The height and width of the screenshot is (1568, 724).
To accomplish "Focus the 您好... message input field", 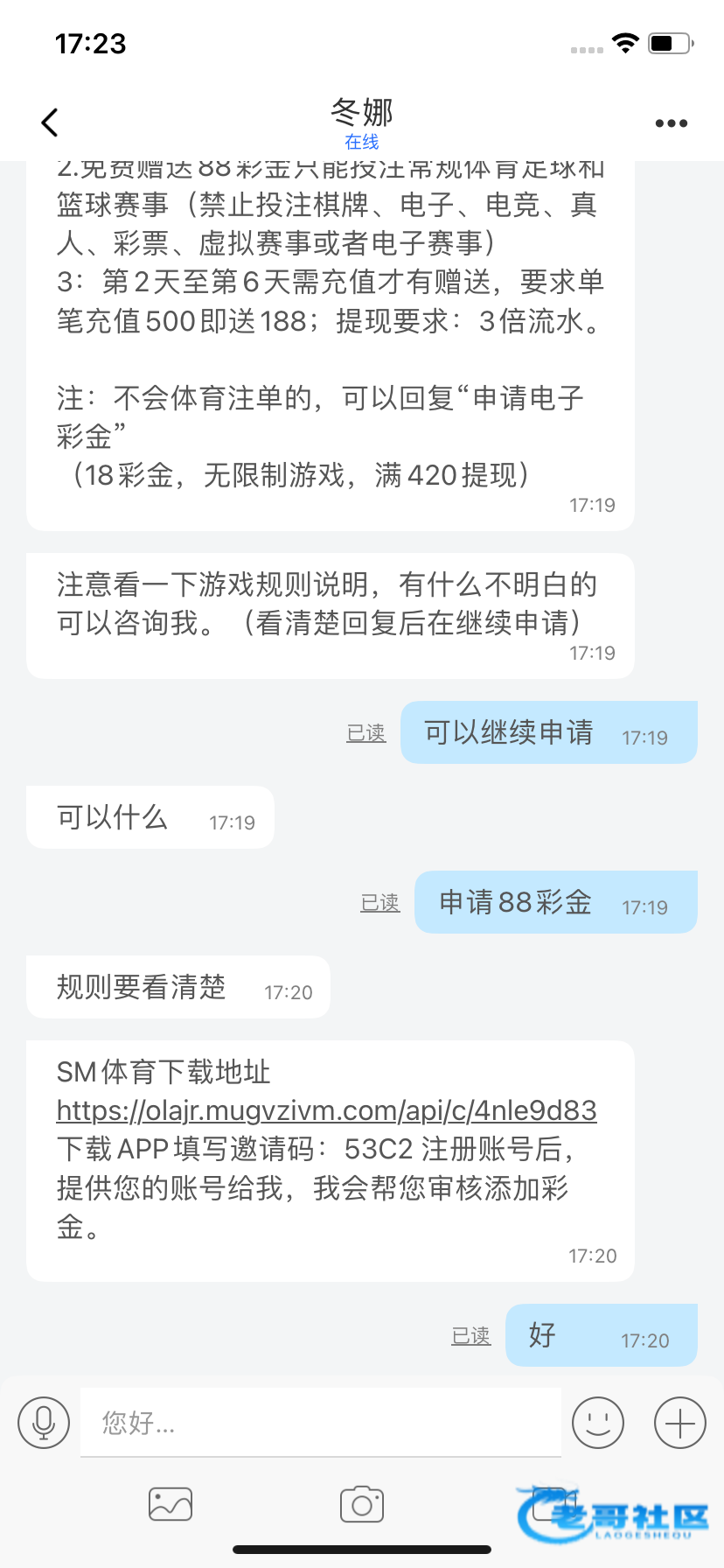I will tap(321, 1423).
